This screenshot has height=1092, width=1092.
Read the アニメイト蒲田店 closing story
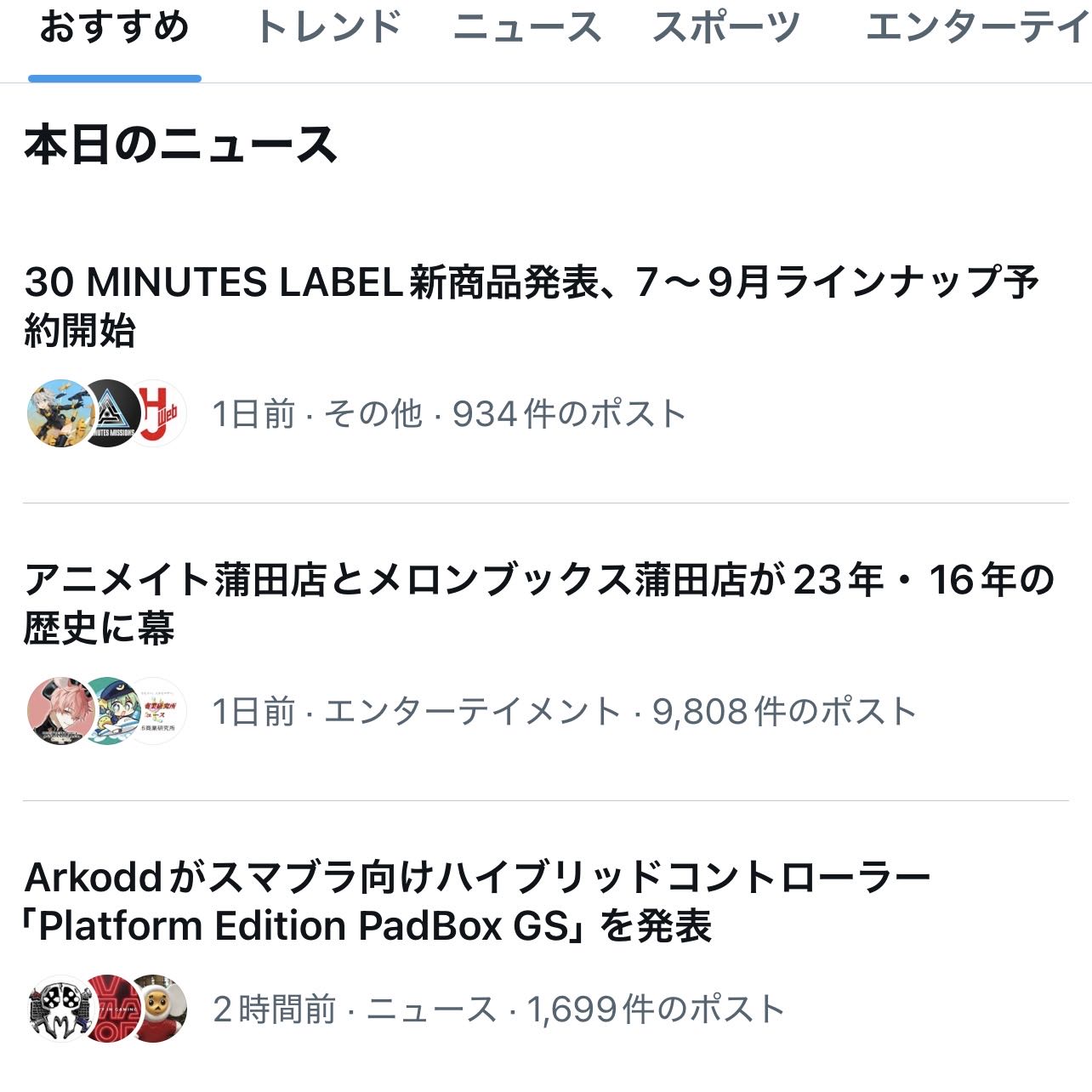[x=538, y=604]
